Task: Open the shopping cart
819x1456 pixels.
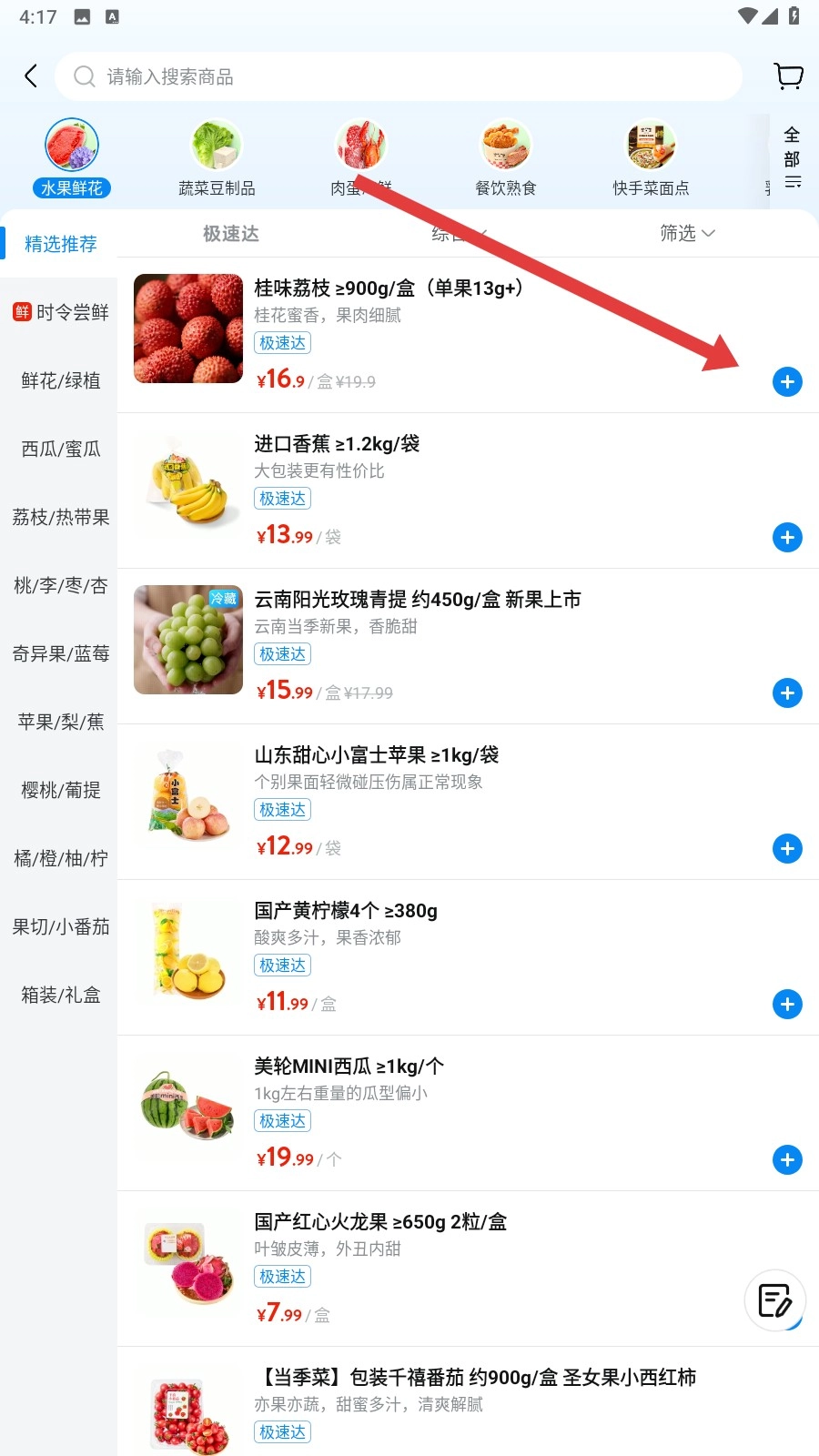Action: coord(788,76)
